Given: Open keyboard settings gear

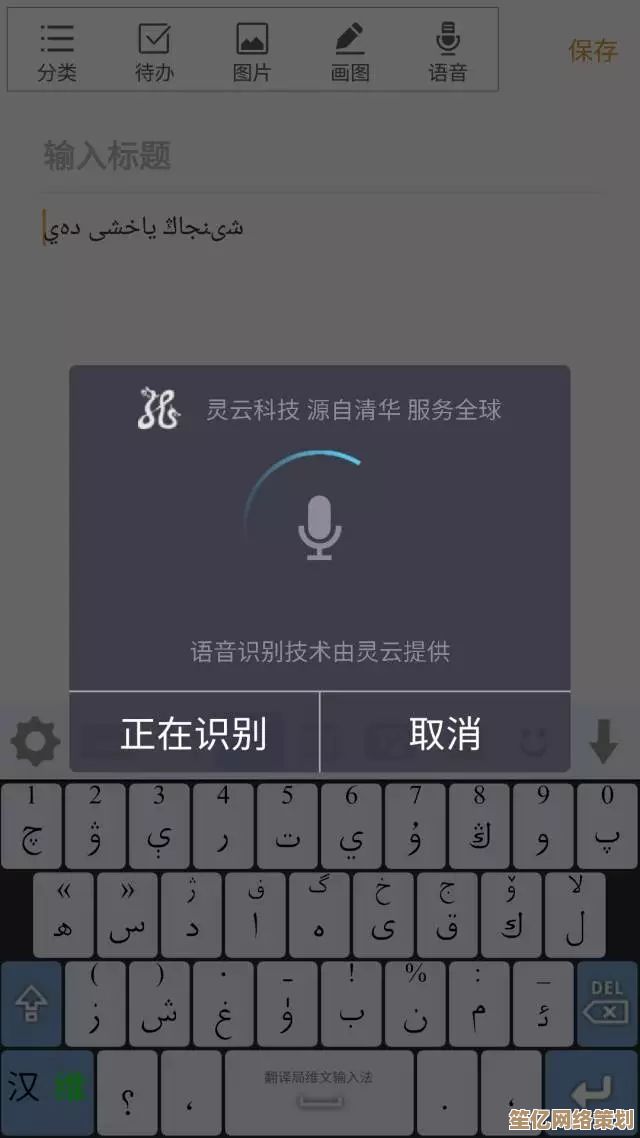Looking at the screenshot, I should 35,742.
